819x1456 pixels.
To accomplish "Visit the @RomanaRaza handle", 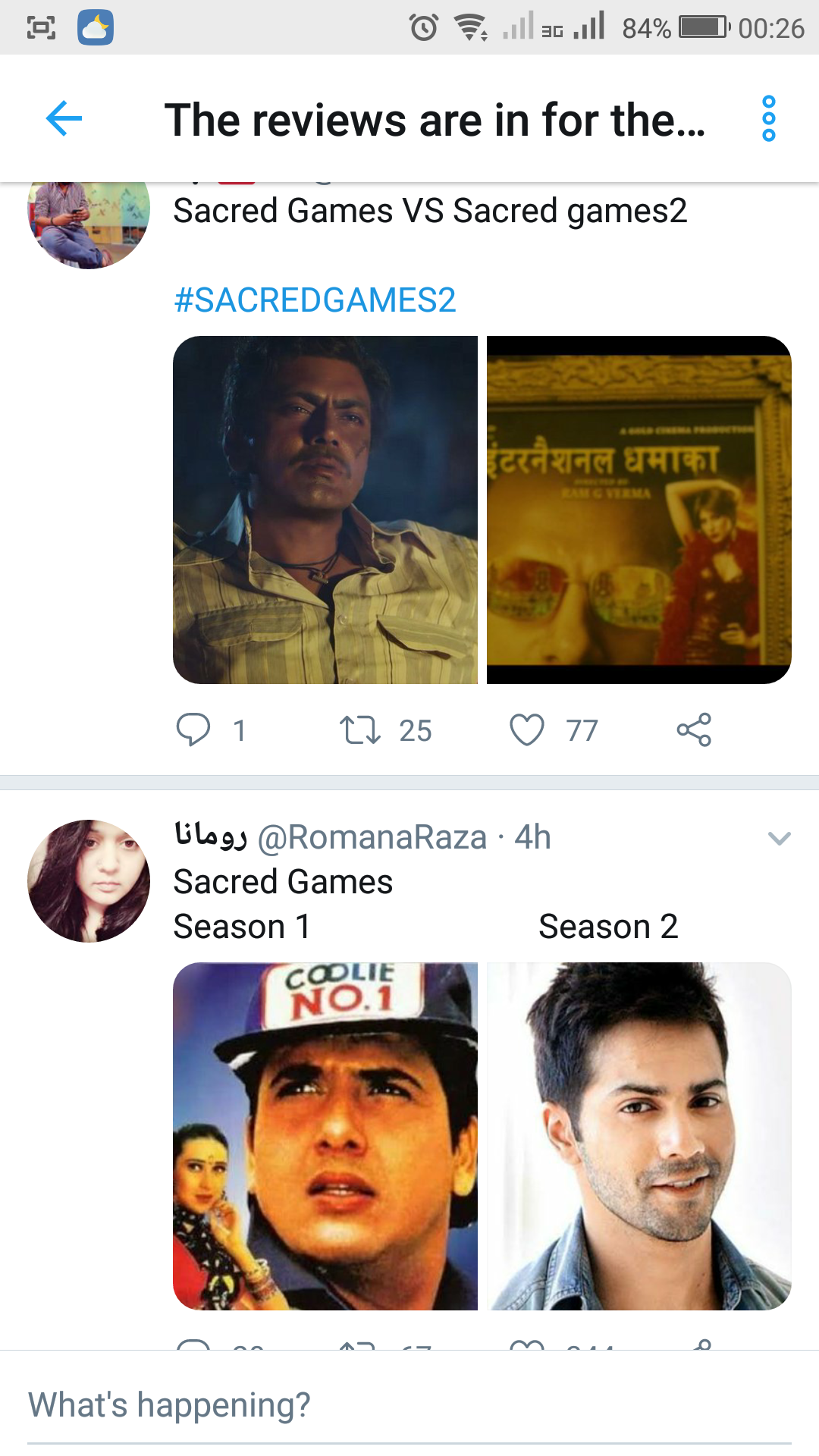I will [372, 838].
